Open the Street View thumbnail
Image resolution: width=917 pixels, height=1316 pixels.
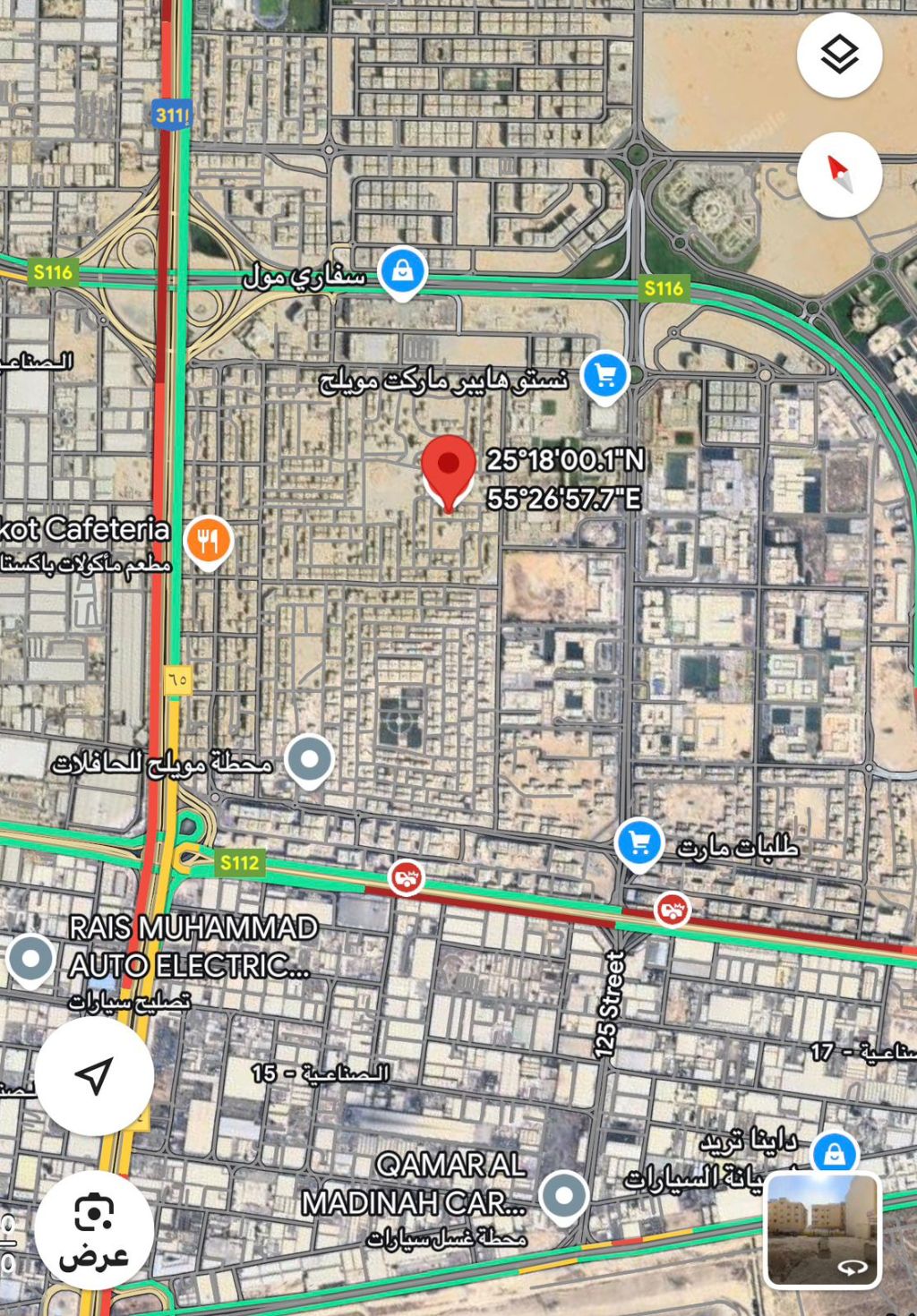click(x=822, y=1229)
